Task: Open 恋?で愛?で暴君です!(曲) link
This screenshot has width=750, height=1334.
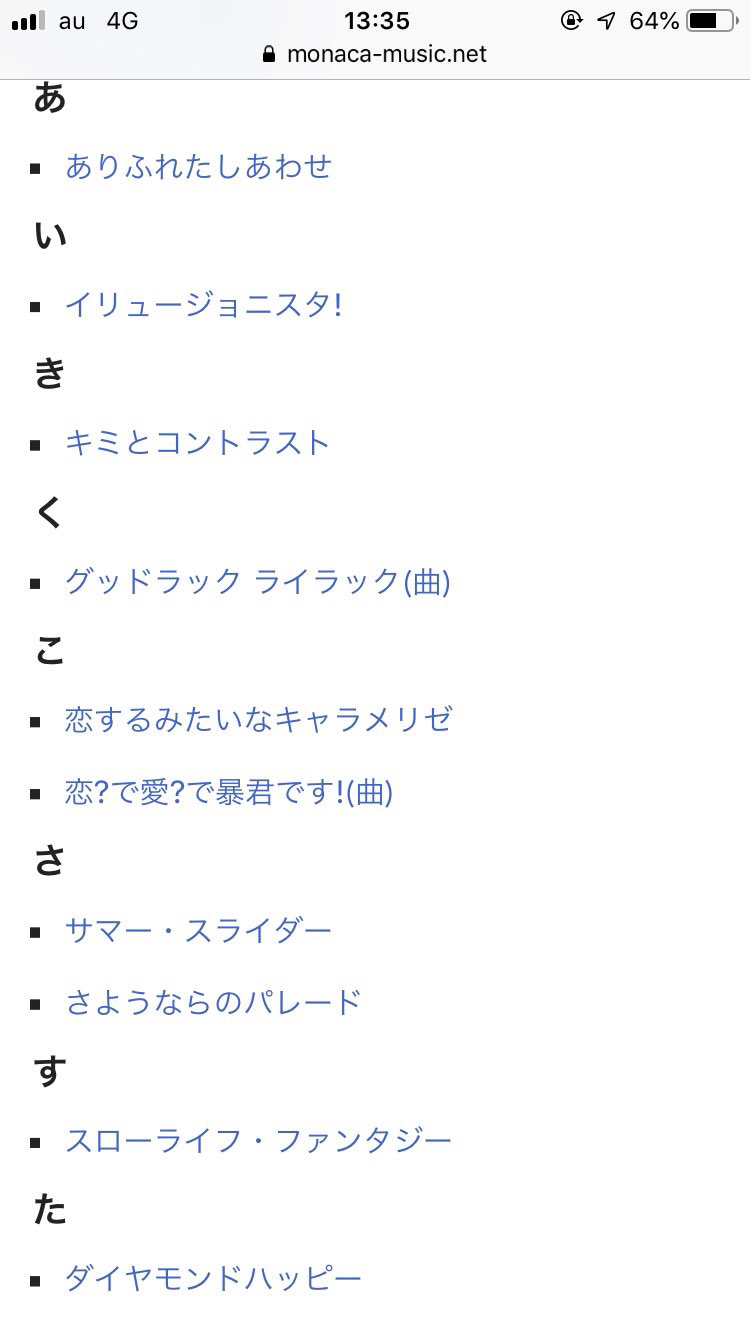Action: pyautogui.click(x=229, y=792)
